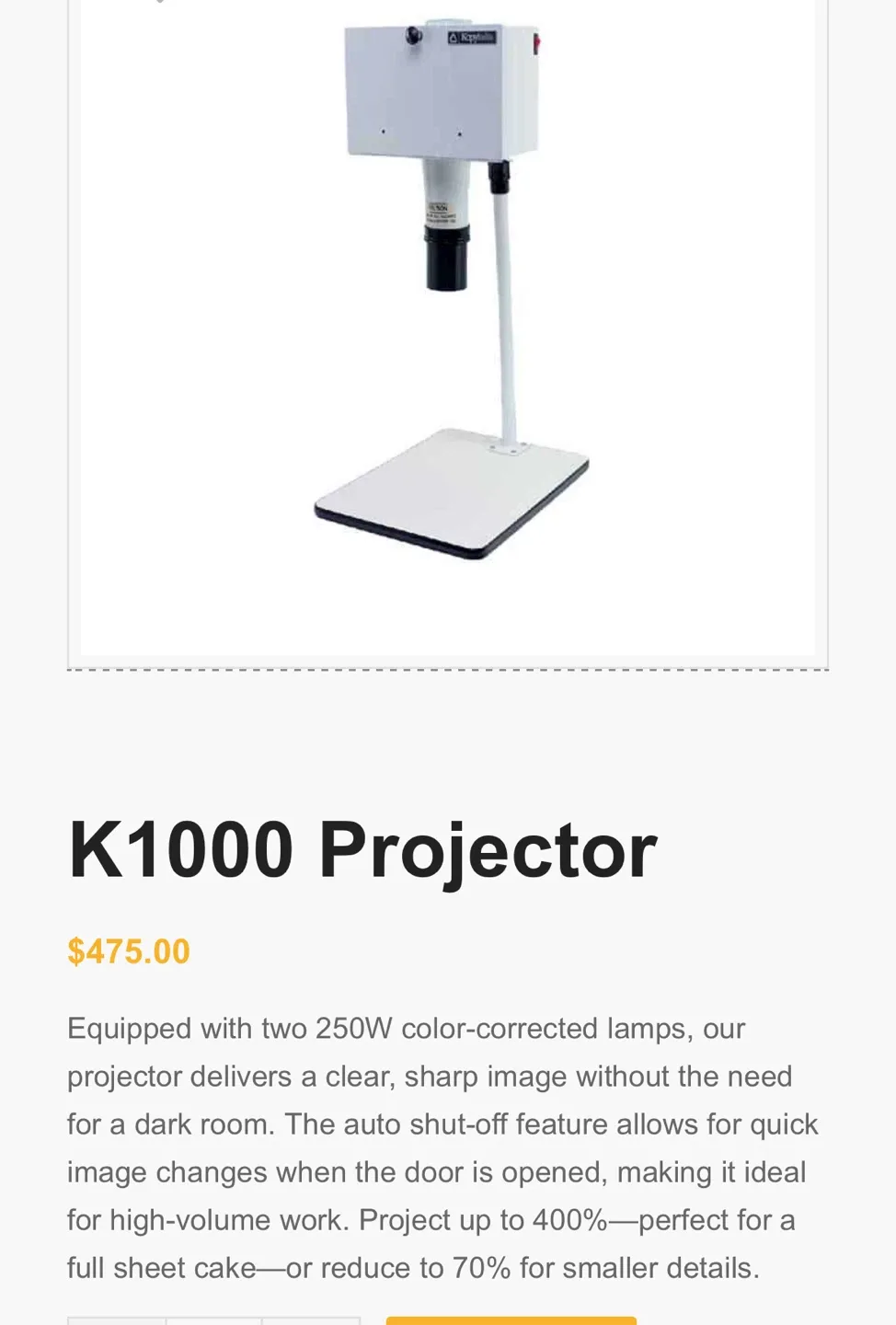
Task: Click the $475.00 price label
Action: point(128,951)
